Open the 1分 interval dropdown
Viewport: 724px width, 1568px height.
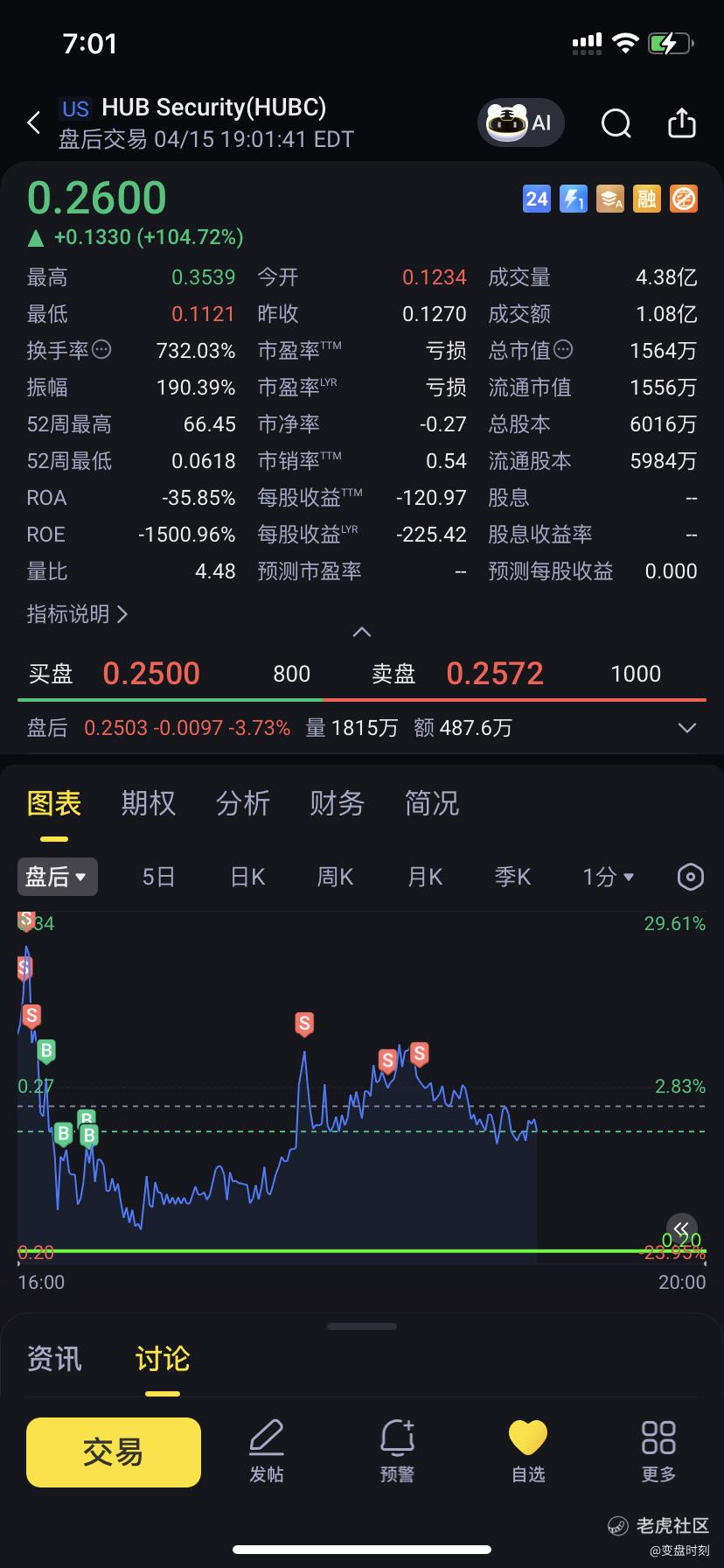click(x=609, y=877)
